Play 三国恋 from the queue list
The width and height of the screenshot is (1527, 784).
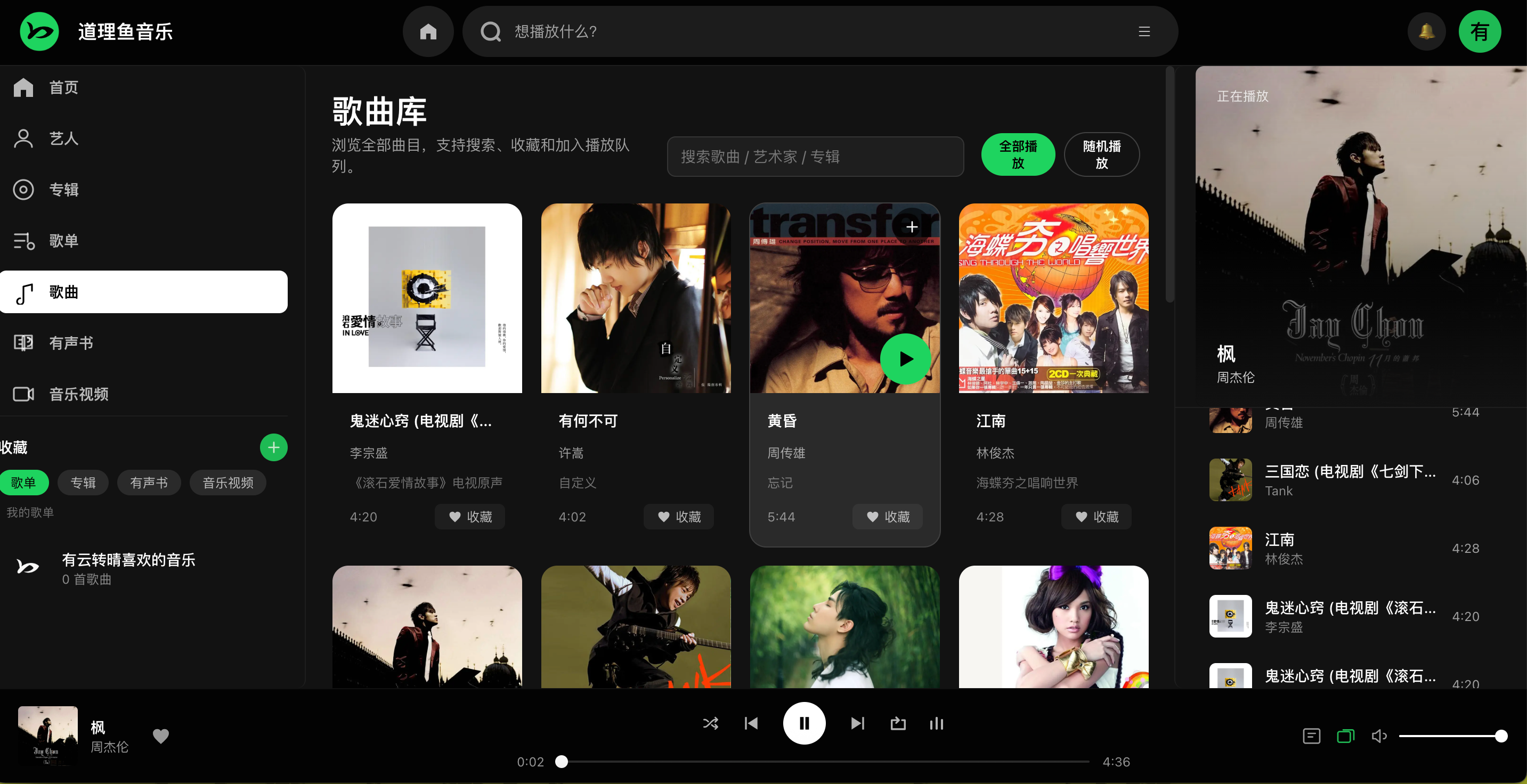(1349, 480)
